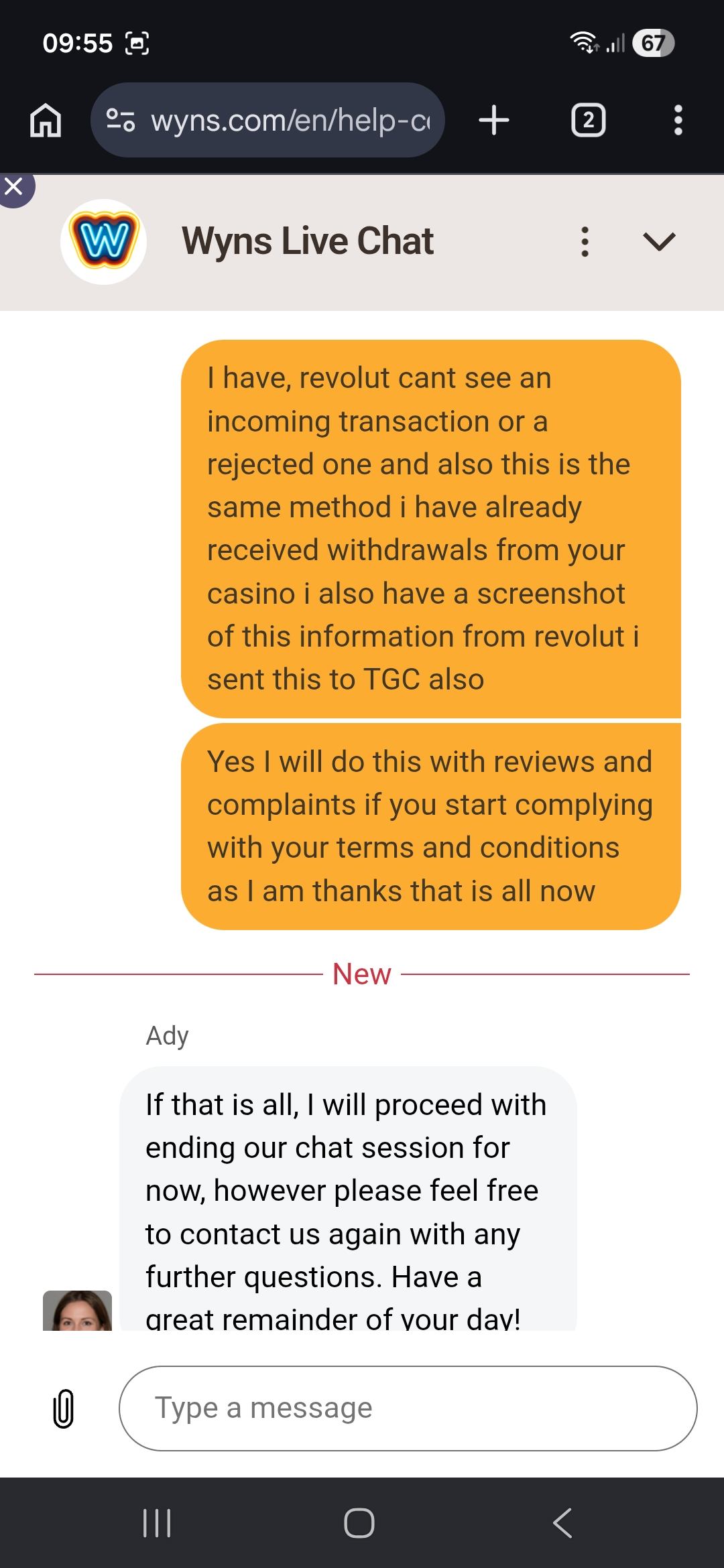View the open tabs switcher
The width and height of the screenshot is (724, 1568).
588,121
